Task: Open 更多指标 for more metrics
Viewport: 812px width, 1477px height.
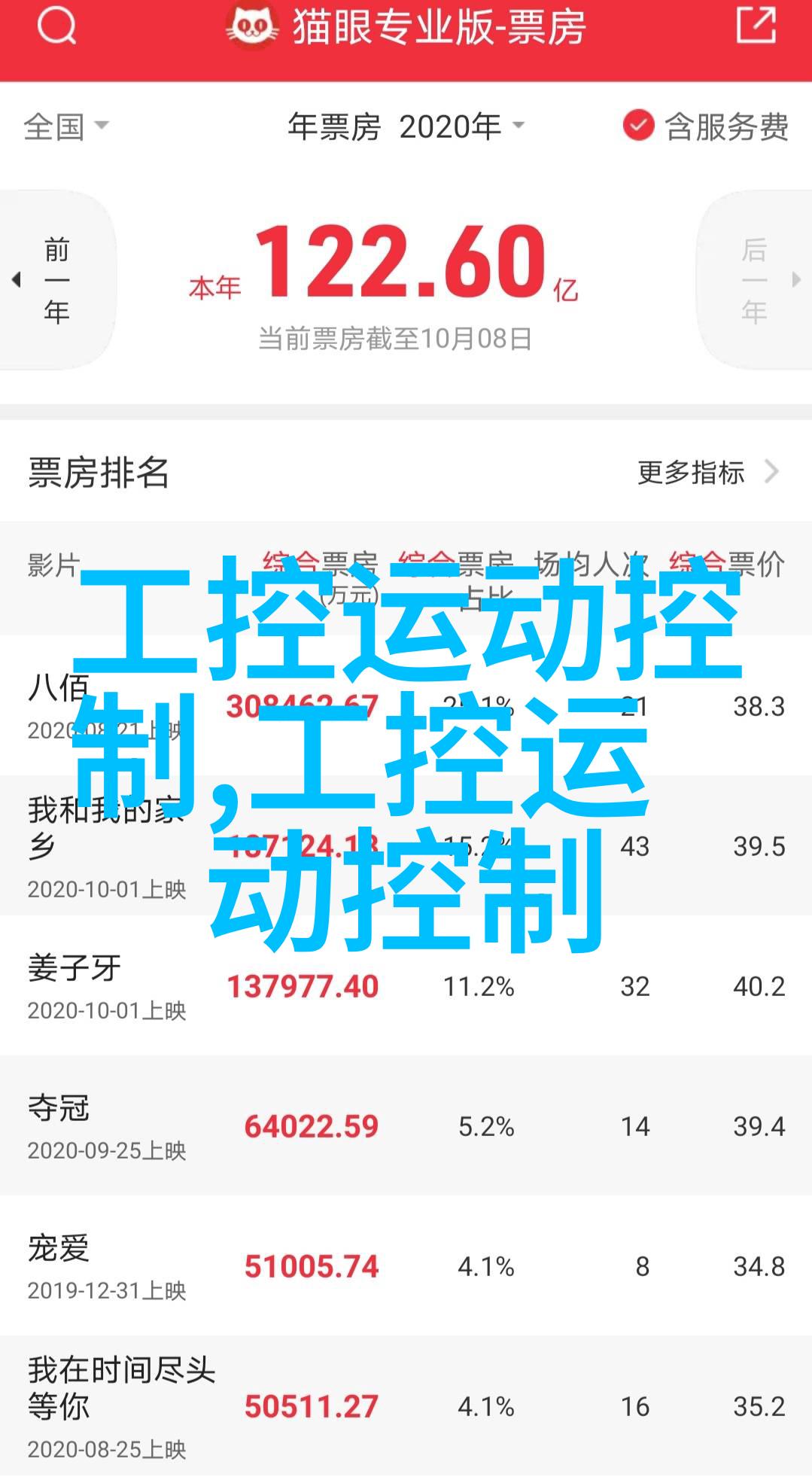Action: point(707,472)
